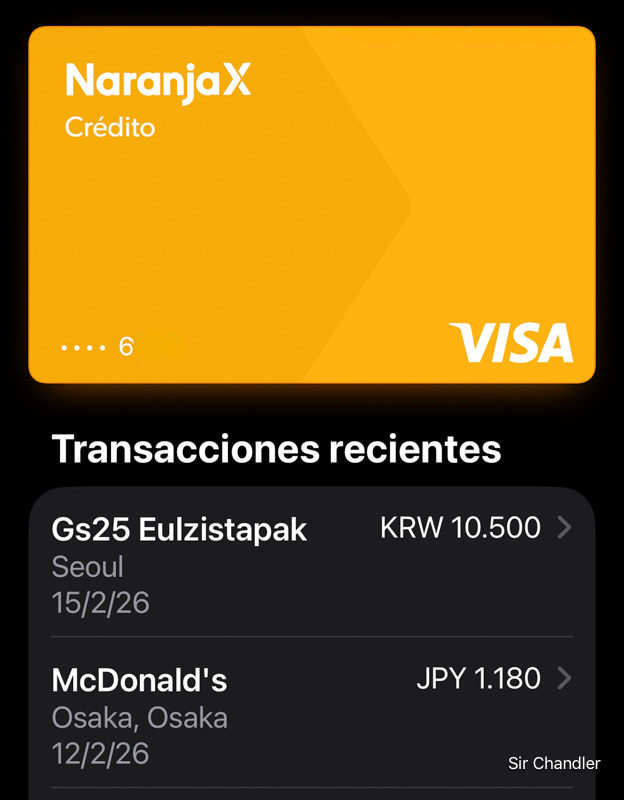This screenshot has height=800, width=624.
Task: Open the NaranjaX Crédito Visa card
Action: pos(311,205)
